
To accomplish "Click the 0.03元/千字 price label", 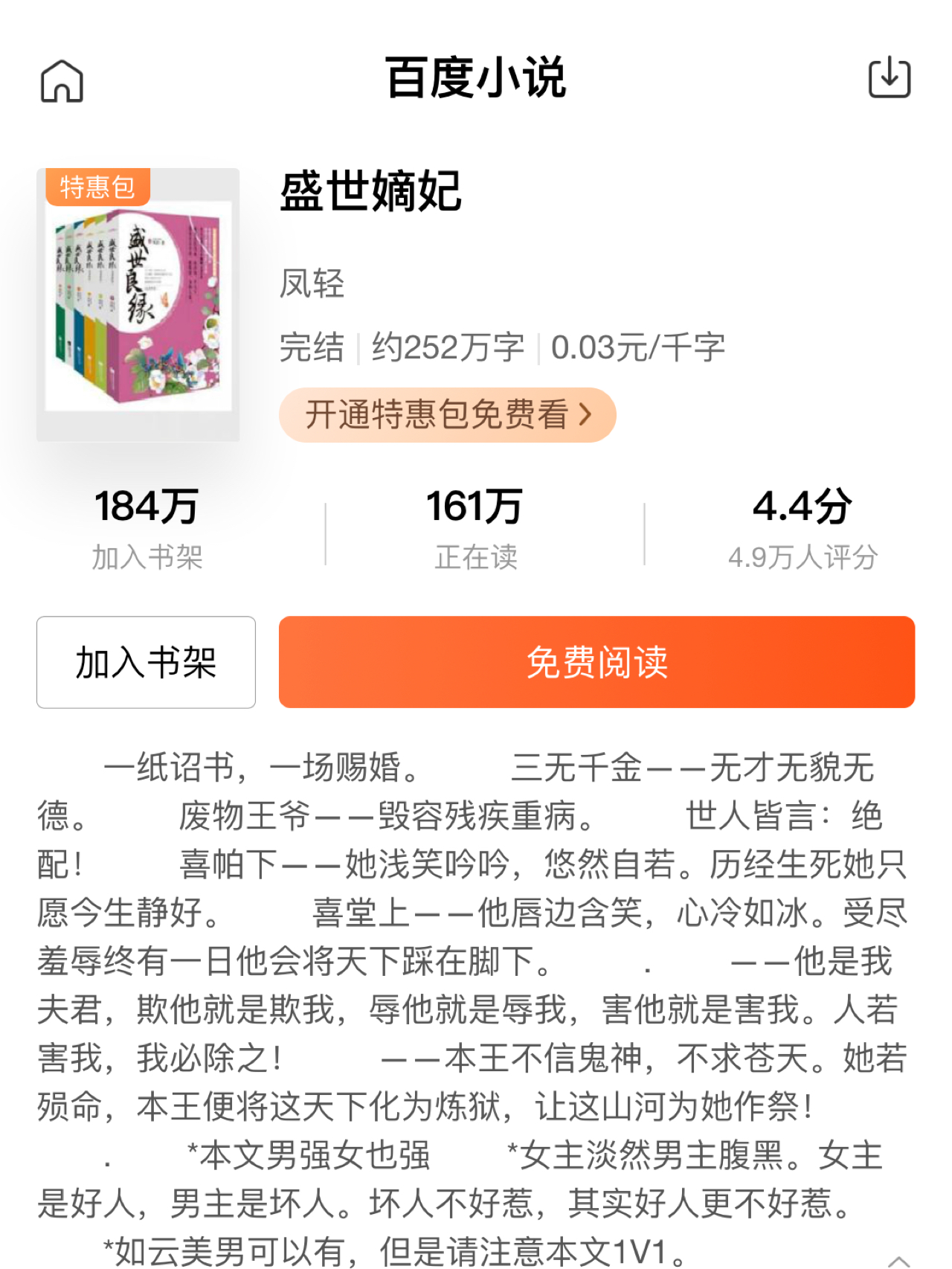I will 636,347.
